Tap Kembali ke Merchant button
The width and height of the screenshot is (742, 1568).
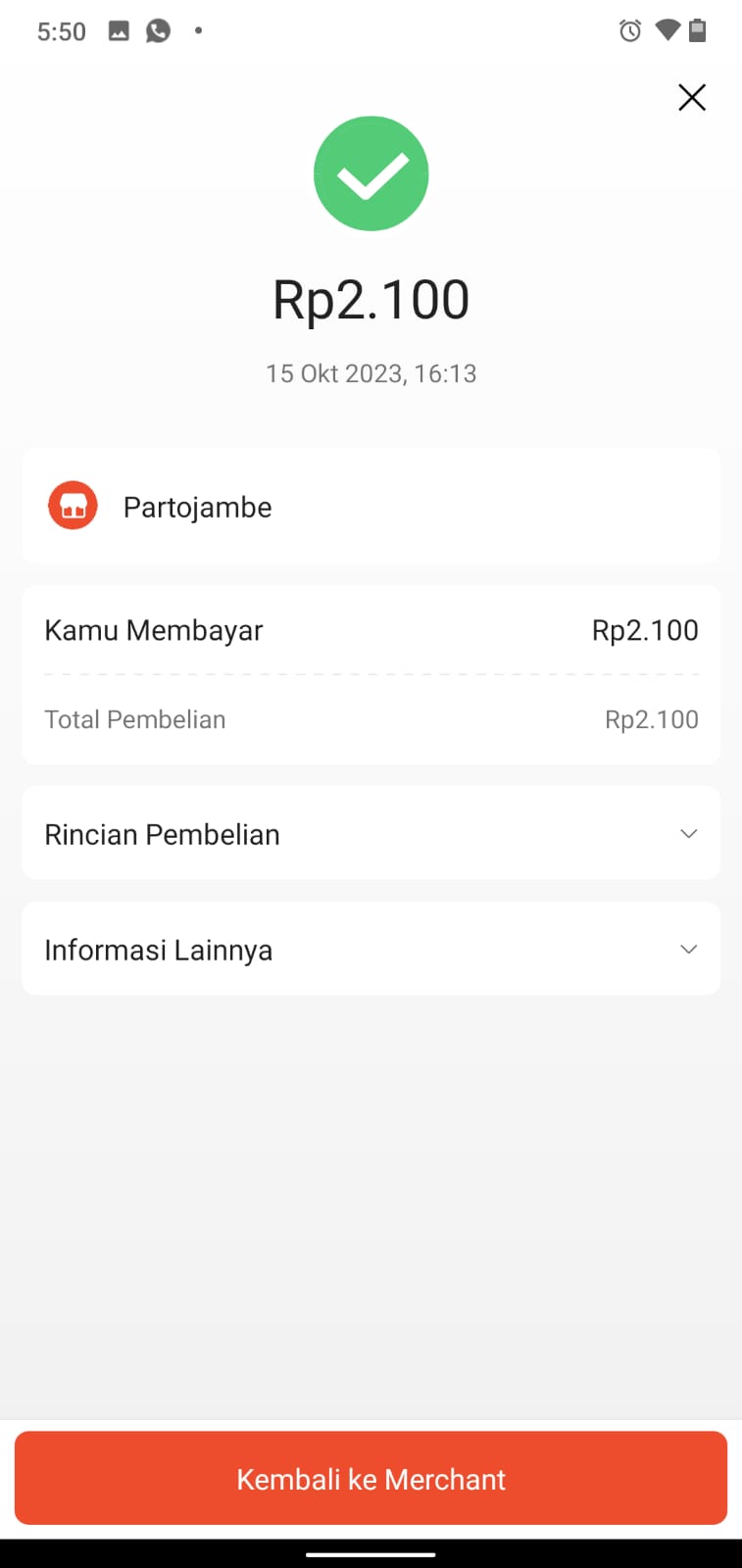pos(371,1478)
